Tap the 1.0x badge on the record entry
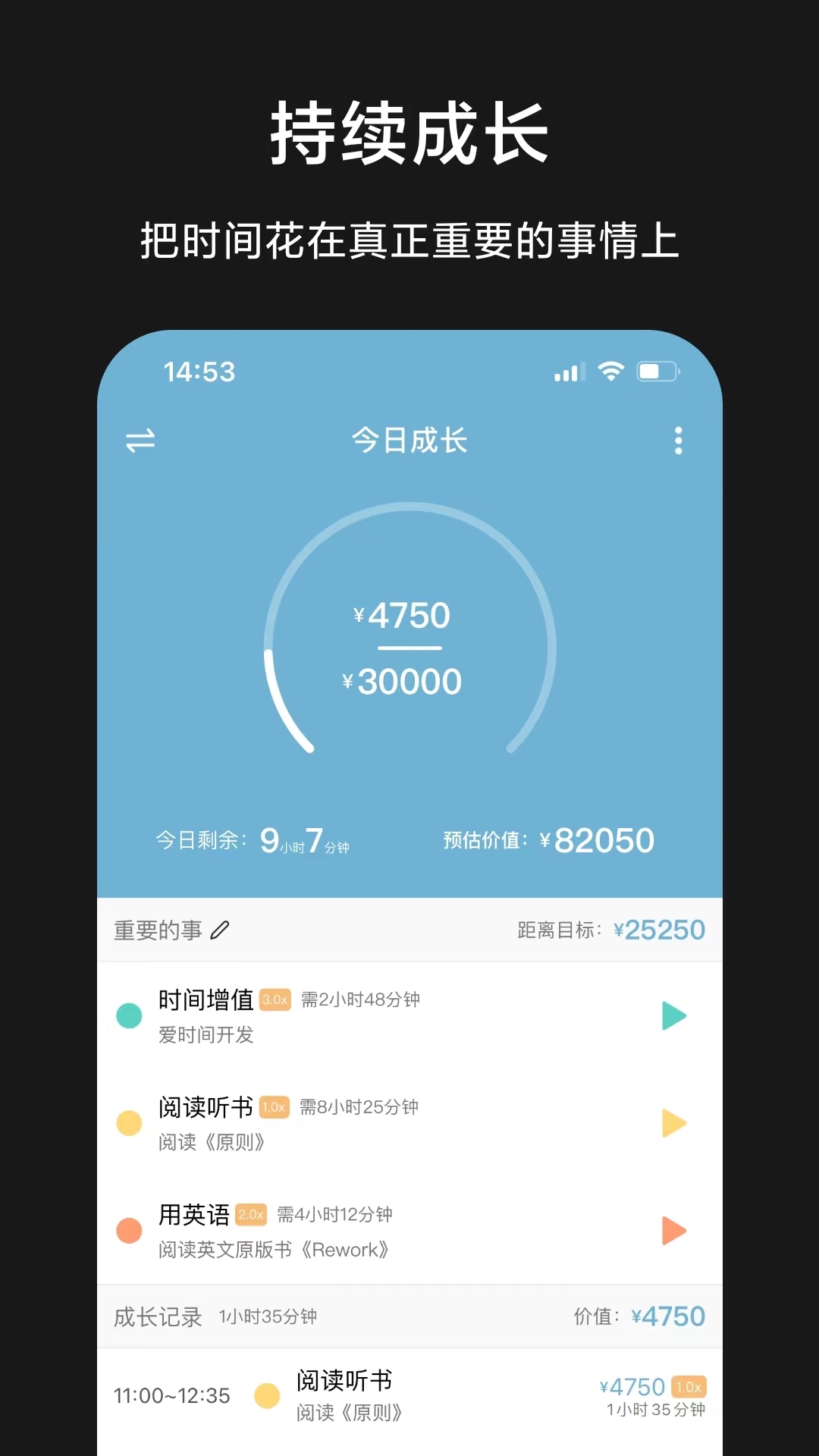 (689, 1385)
